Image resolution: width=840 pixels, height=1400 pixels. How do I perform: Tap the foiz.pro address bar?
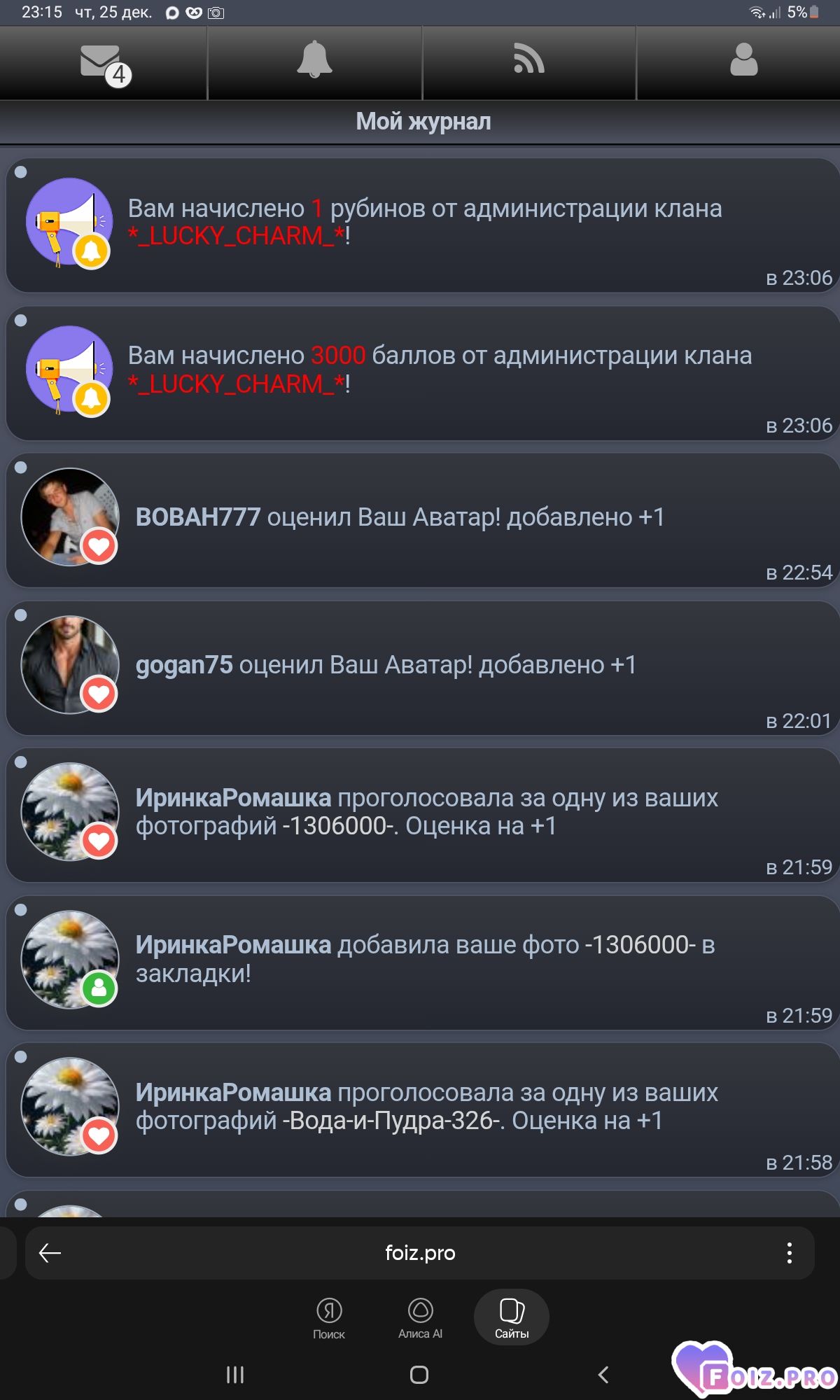coord(420,1253)
